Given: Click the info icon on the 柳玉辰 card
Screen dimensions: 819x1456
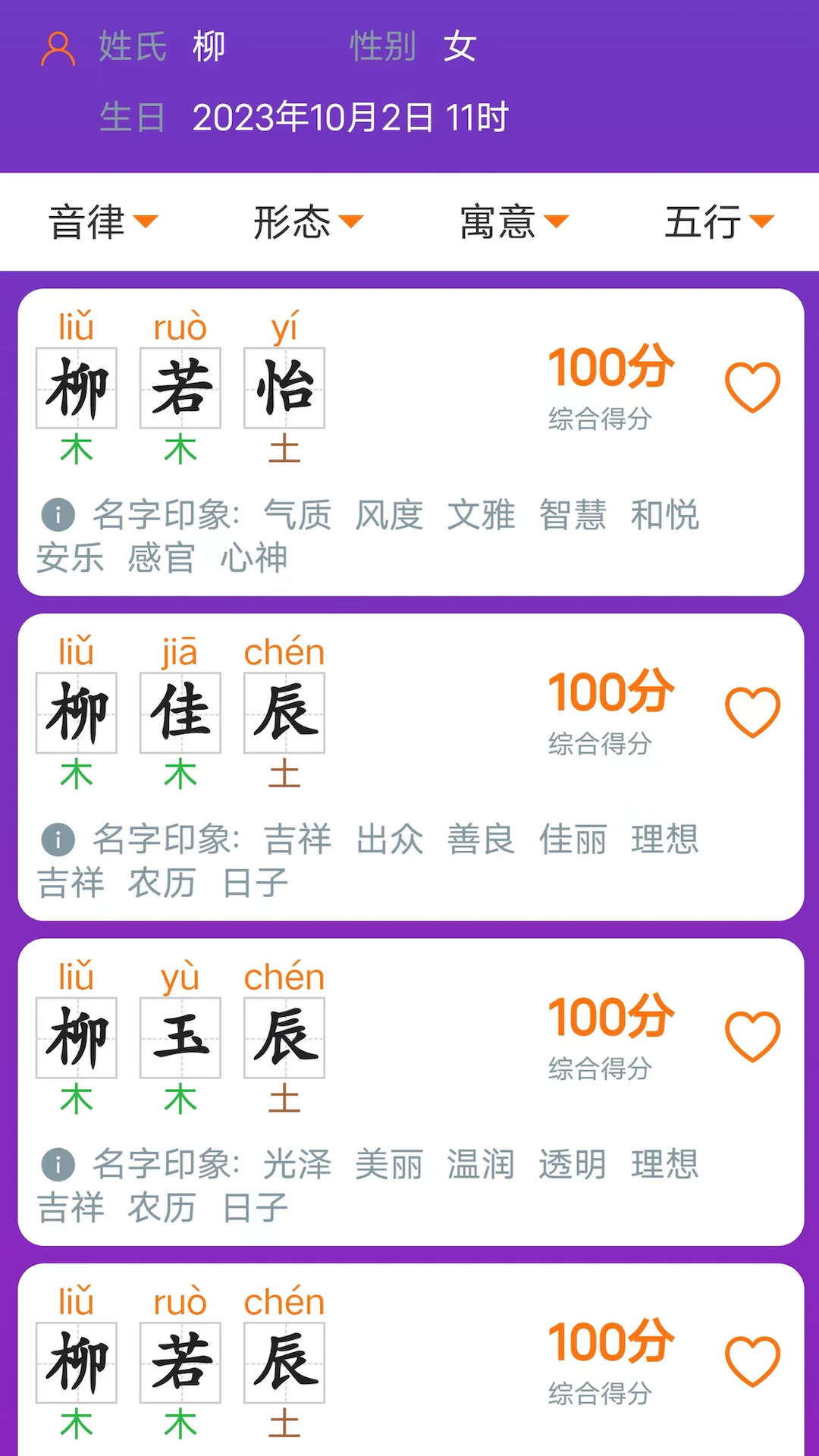Looking at the screenshot, I should click(58, 1165).
